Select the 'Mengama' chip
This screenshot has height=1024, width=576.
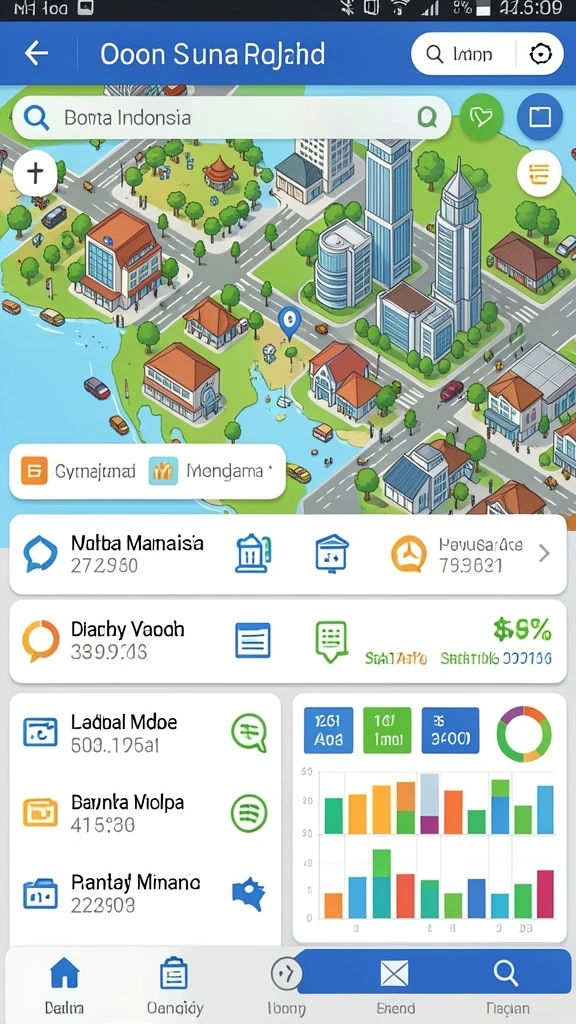coord(210,471)
